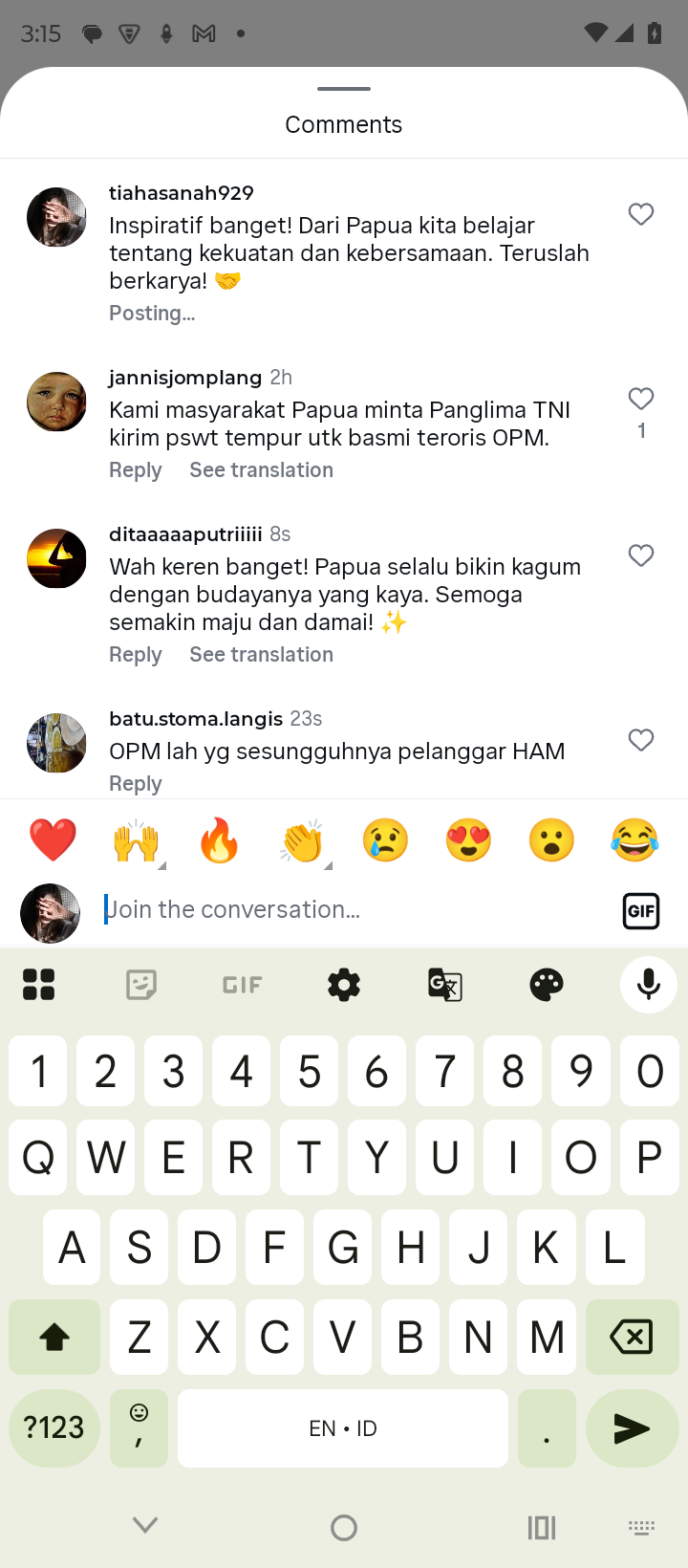Open jannisjomplang's profile picture
Viewport: 688px width, 1568px height.
tap(56, 402)
